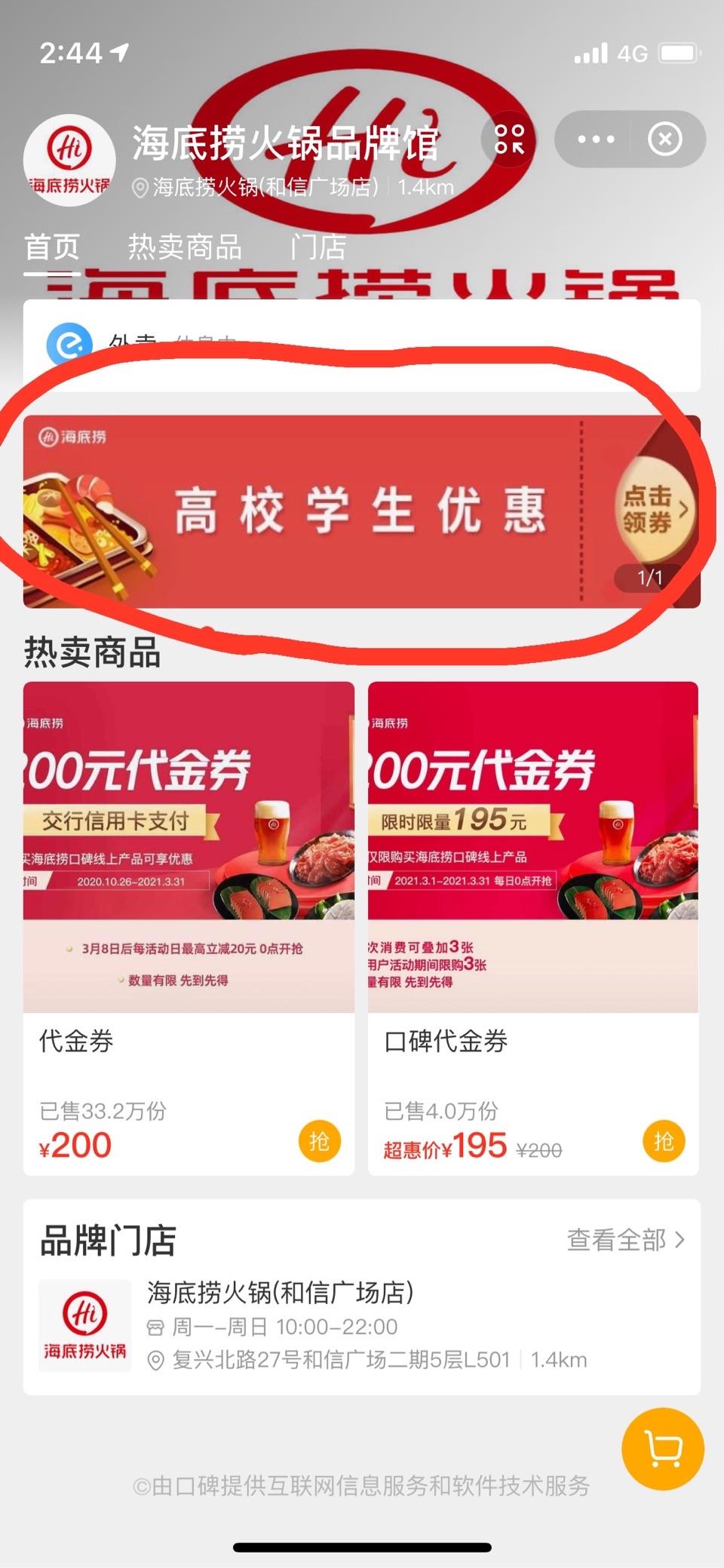Select the 首页 tab

tap(52, 247)
